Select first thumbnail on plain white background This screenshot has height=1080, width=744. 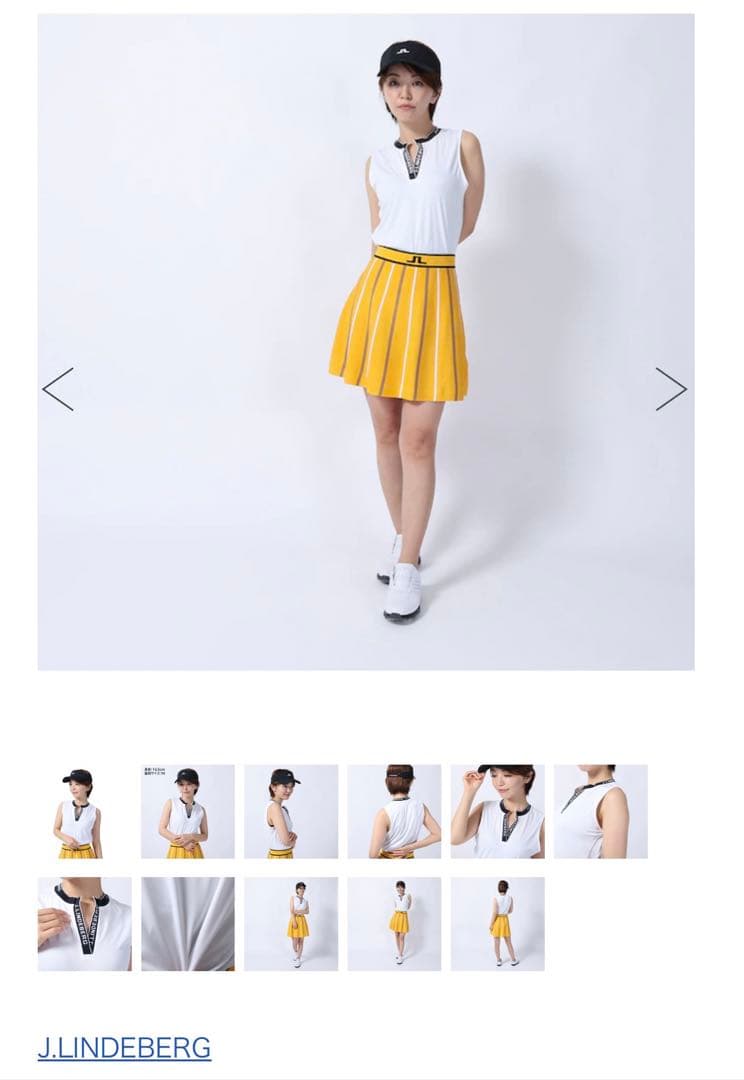(x=84, y=811)
